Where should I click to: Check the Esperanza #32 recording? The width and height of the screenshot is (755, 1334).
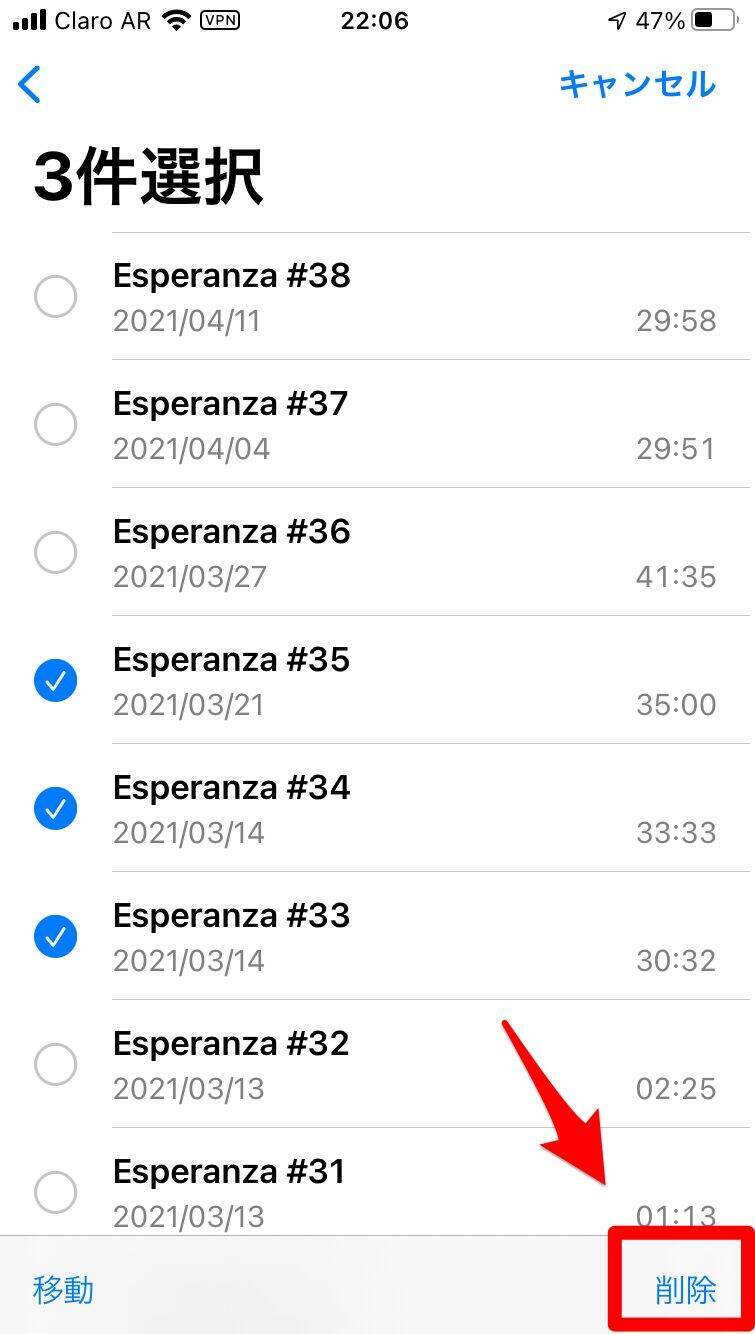[55, 1065]
